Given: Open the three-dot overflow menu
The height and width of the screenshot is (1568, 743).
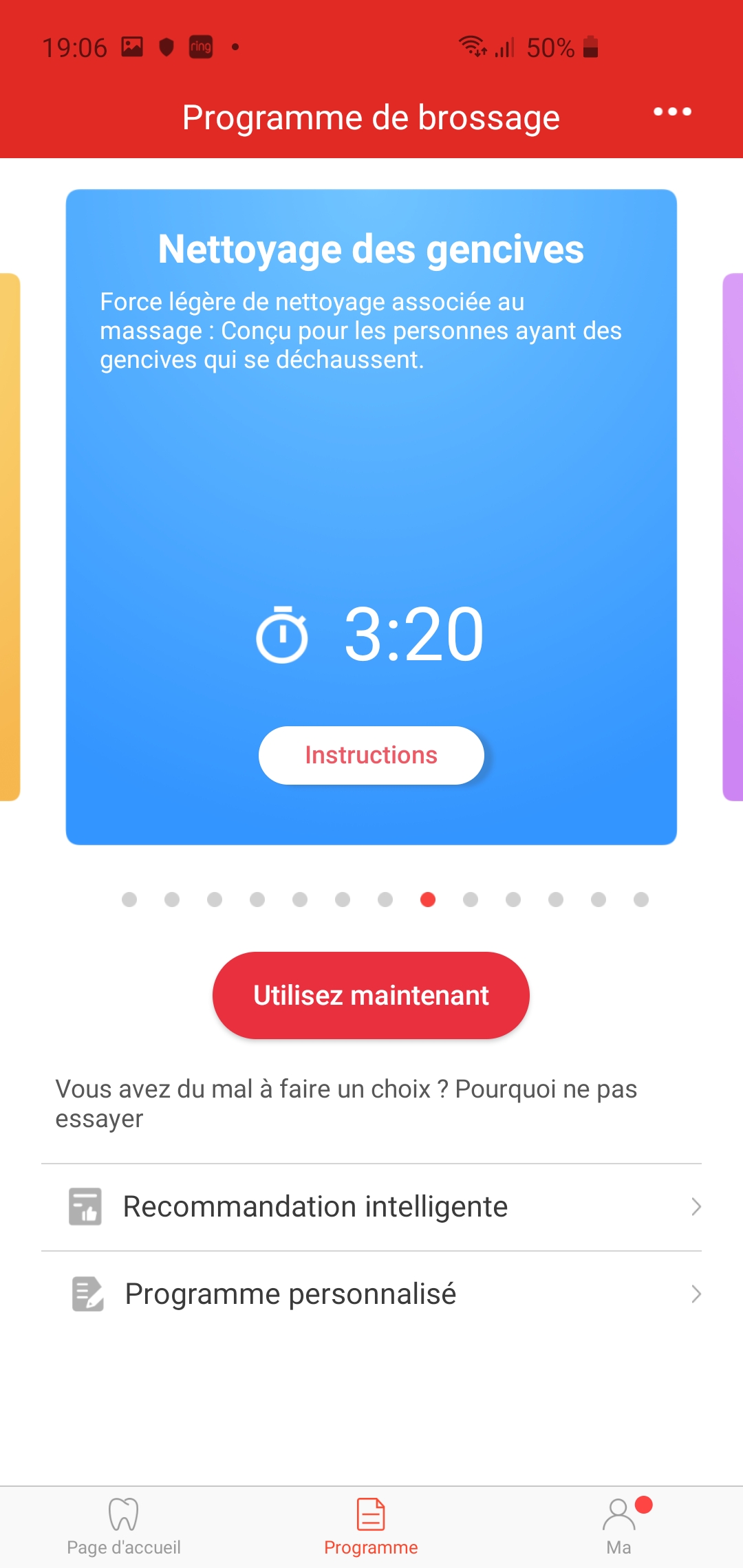Looking at the screenshot, I should point(672,111).
